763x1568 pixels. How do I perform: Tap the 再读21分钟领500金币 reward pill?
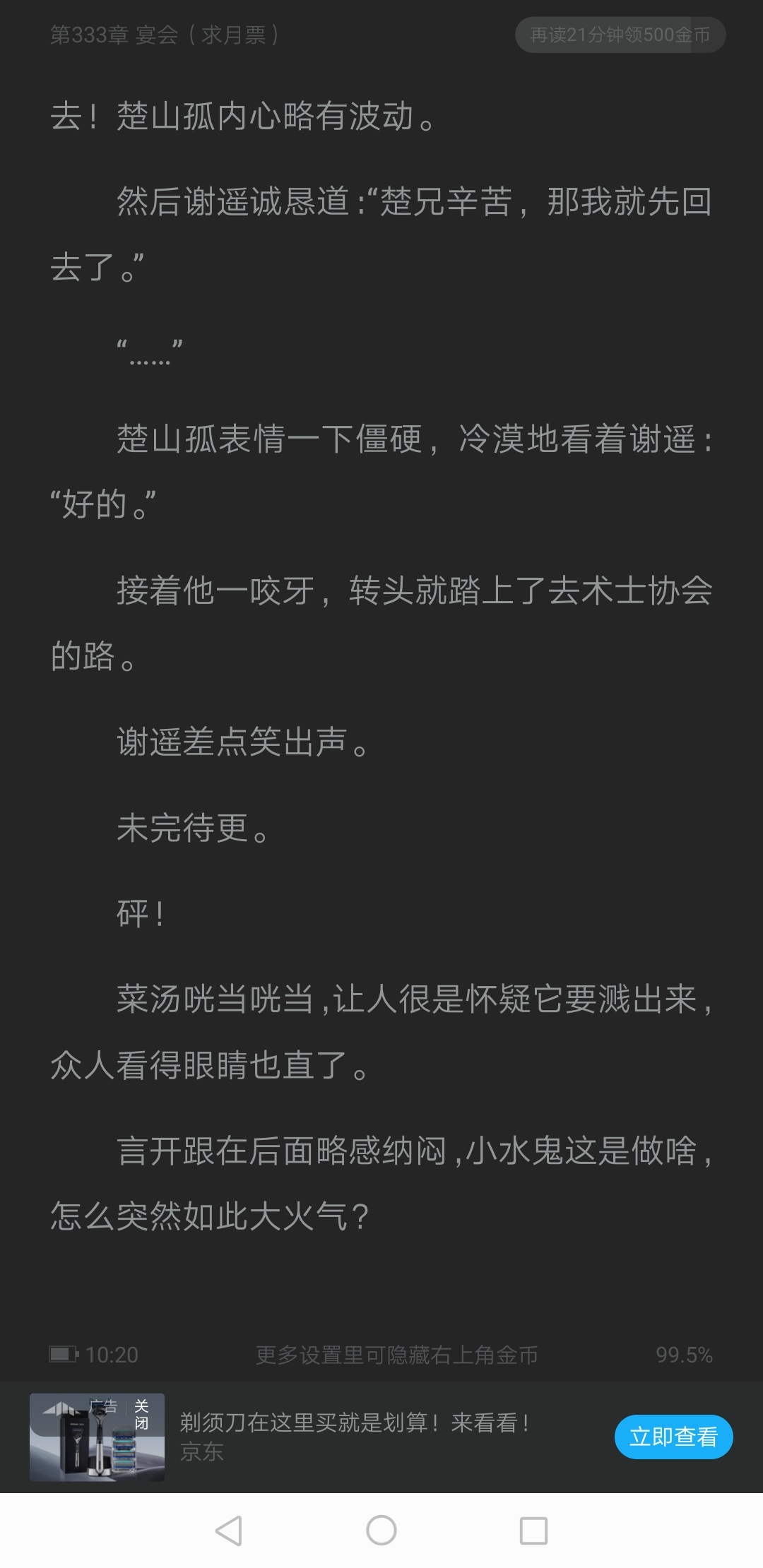coord(620,35)
